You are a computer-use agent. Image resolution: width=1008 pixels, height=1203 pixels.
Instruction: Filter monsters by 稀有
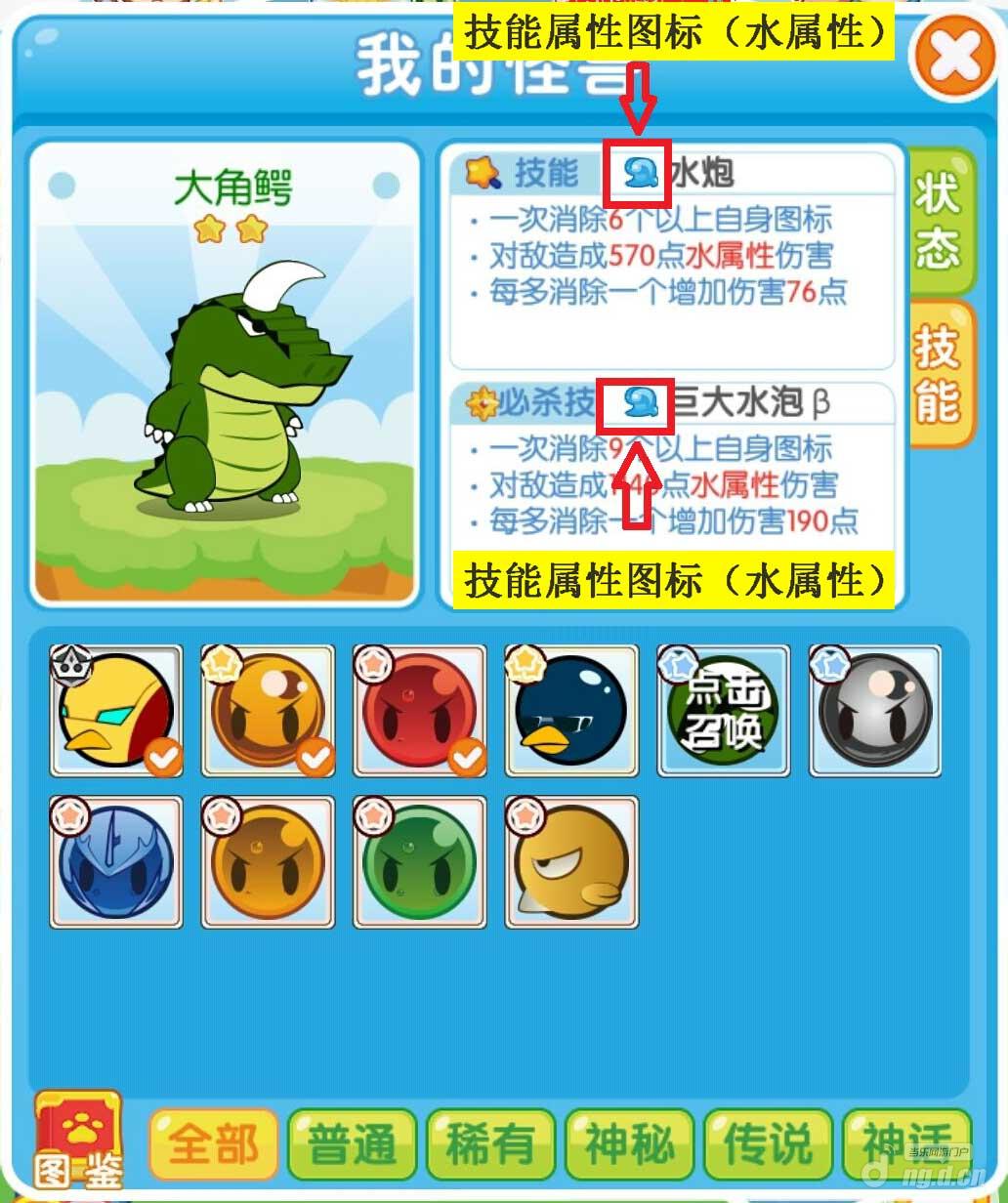pyautogui.click(x=490, y=1144)
